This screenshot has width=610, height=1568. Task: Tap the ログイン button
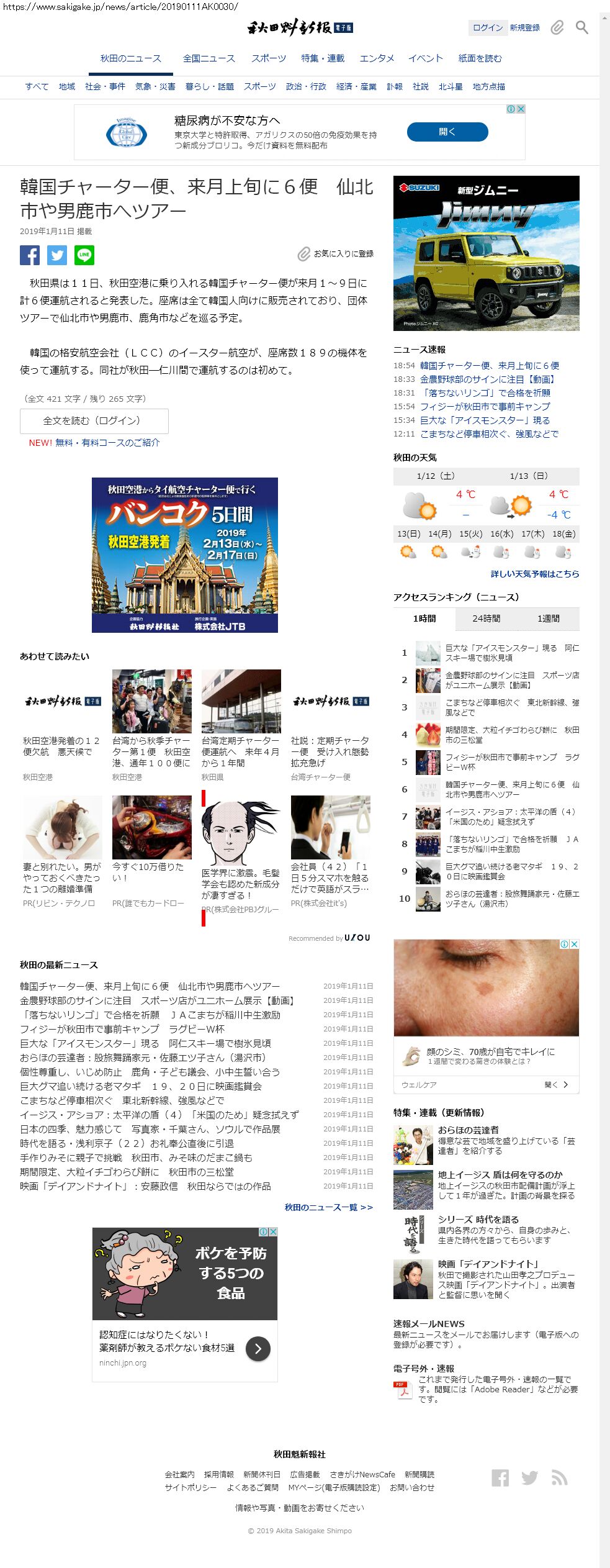tap(488, 27)
